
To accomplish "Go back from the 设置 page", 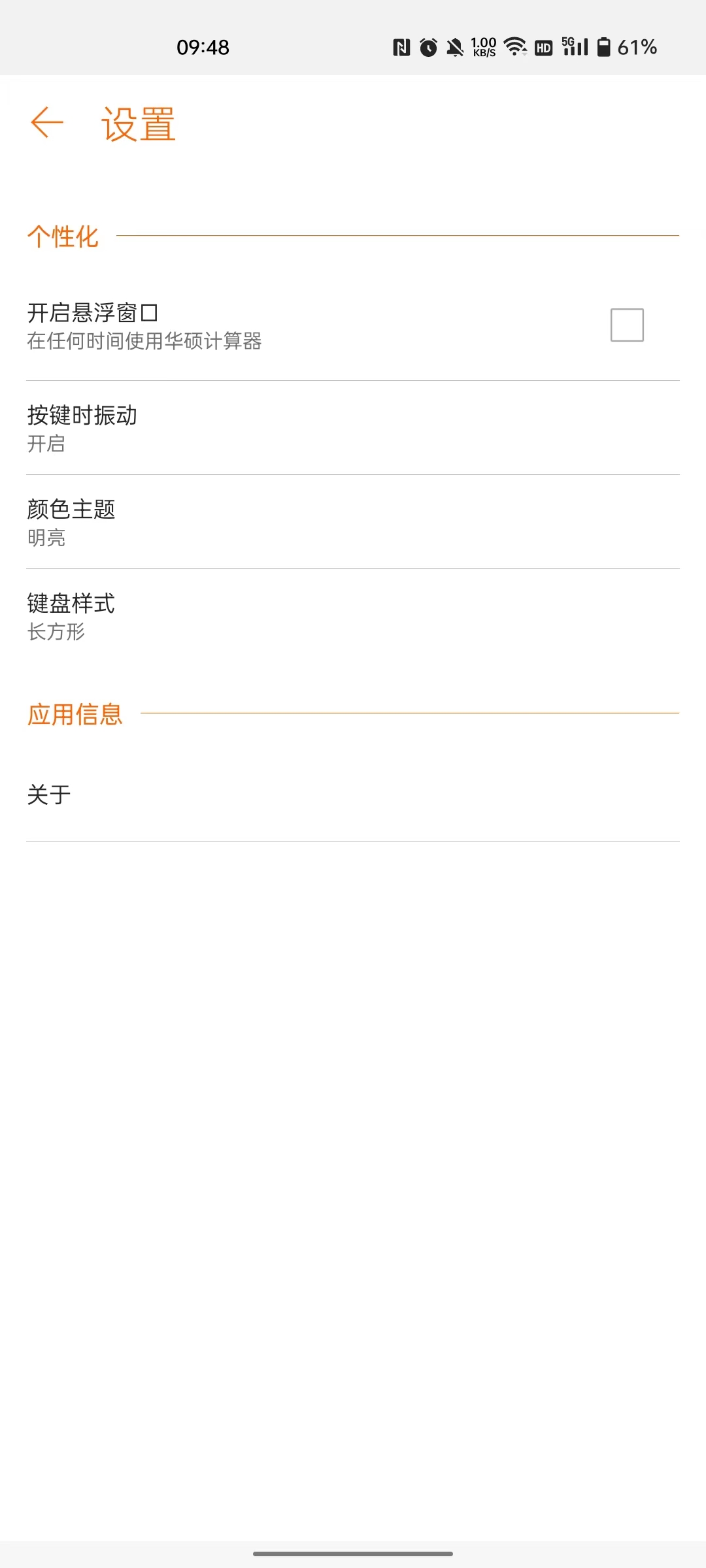I will point(47,123).
